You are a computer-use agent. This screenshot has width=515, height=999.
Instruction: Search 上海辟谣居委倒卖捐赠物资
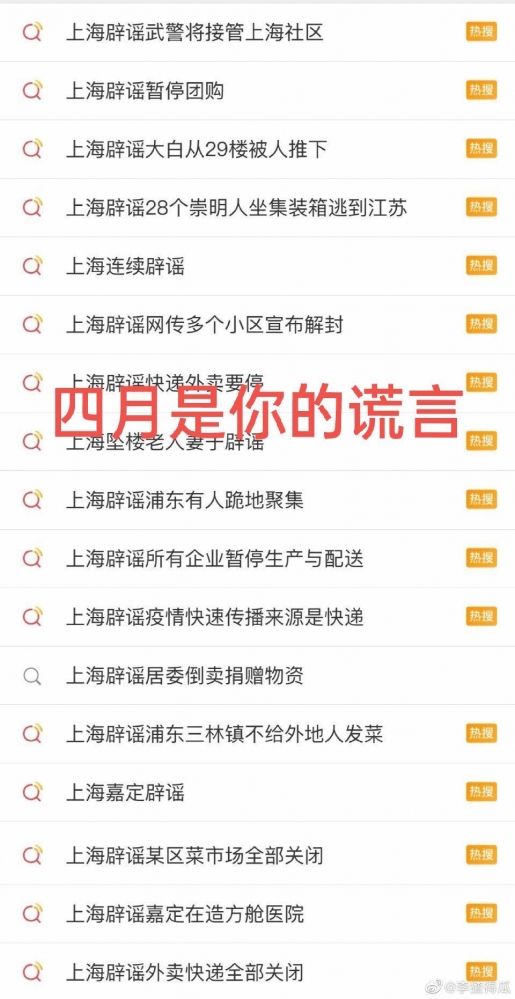[258, 675]
